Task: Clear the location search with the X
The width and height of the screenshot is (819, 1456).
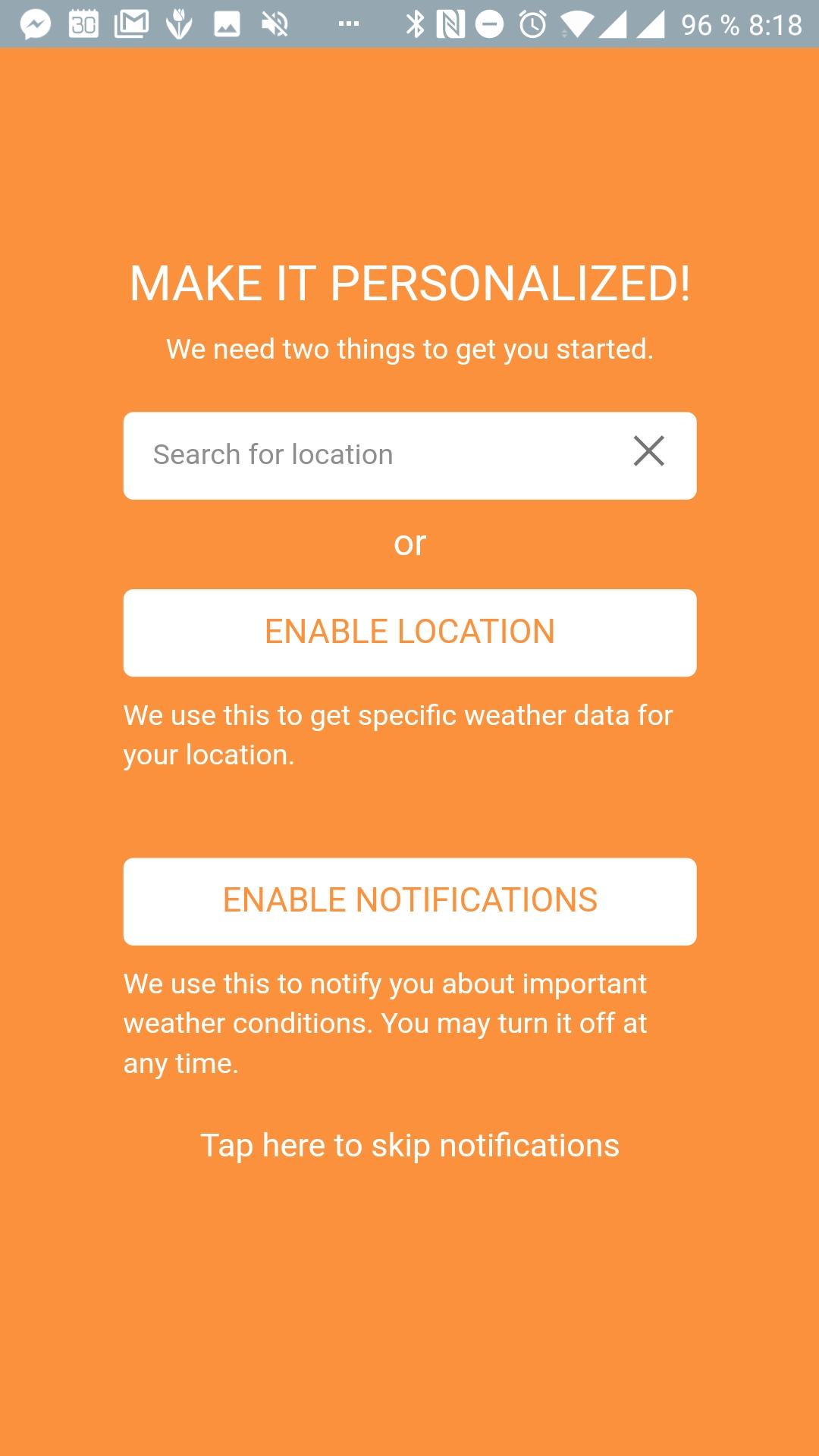Action: (x=648, y=451)
